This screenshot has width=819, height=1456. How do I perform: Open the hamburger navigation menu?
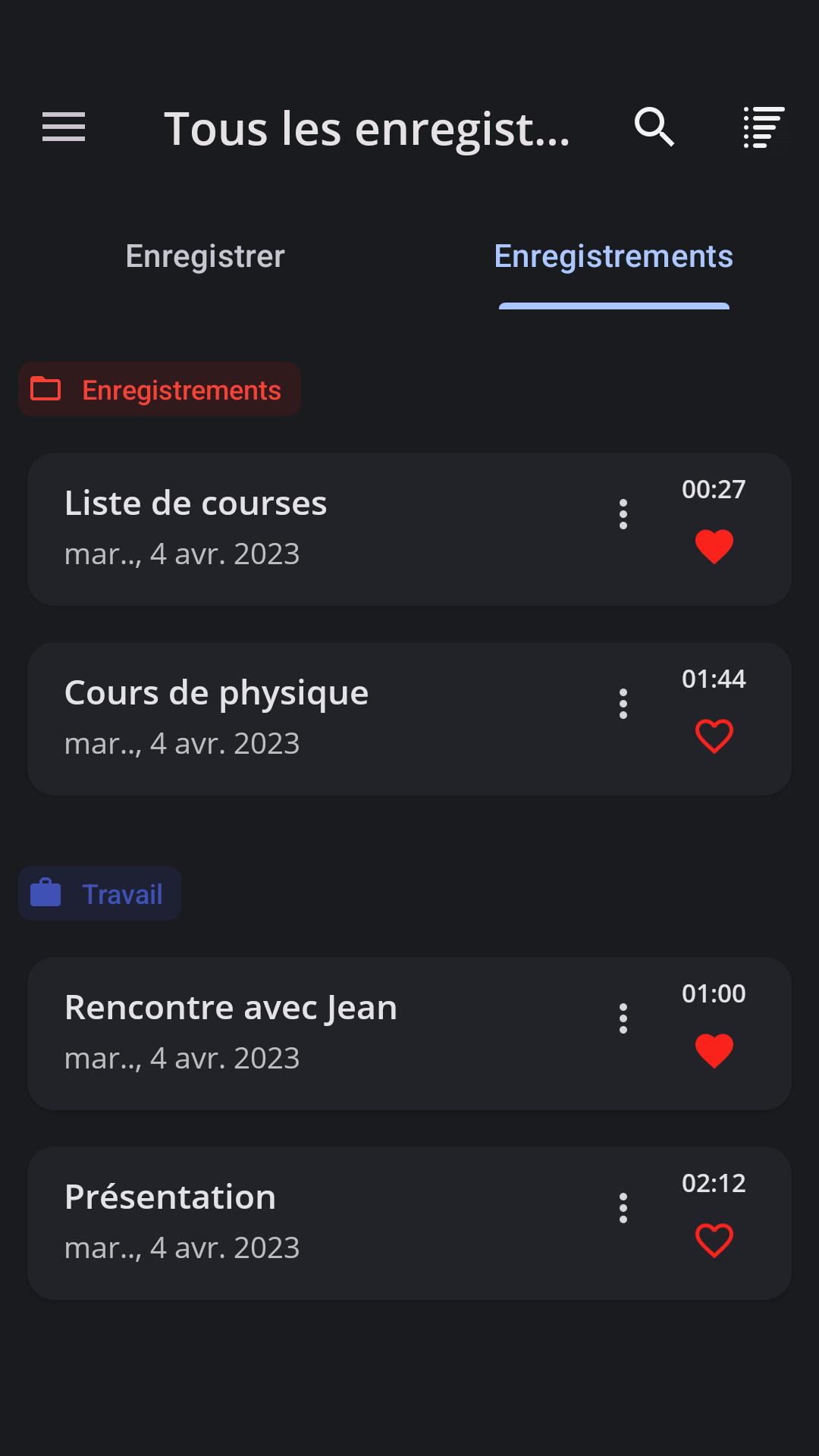tap(64, 127)
